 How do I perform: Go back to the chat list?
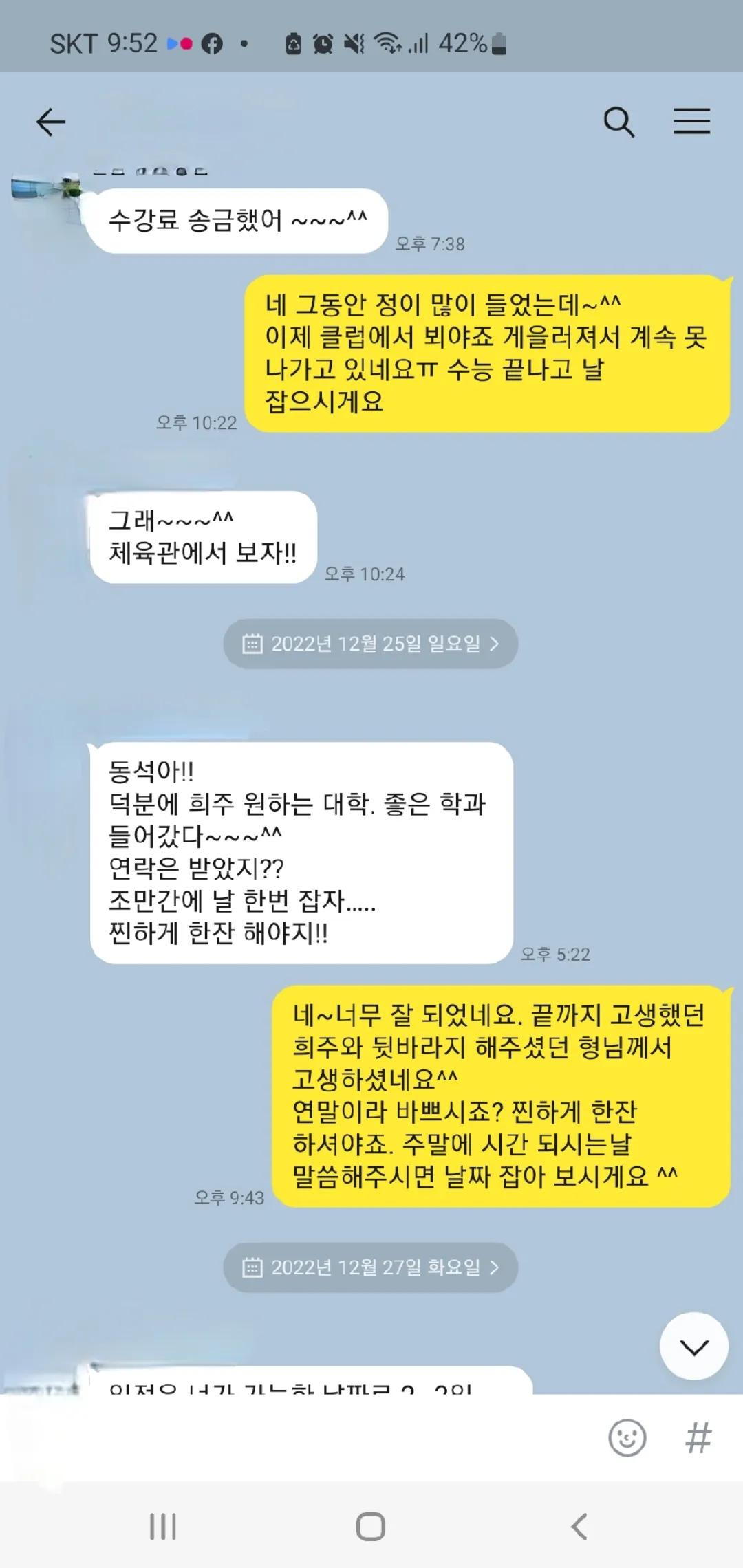point(50,122)
